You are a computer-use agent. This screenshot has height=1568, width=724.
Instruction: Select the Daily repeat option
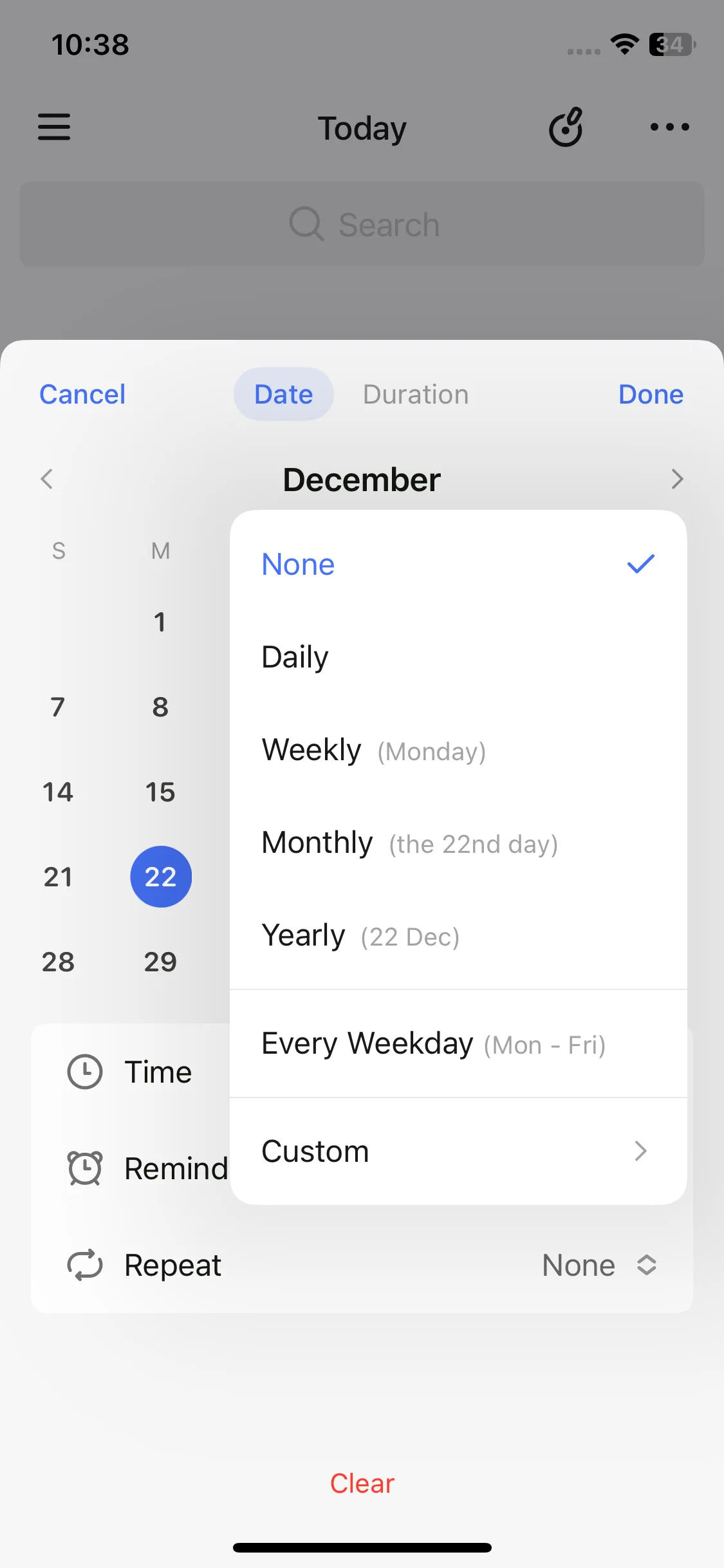457,657
